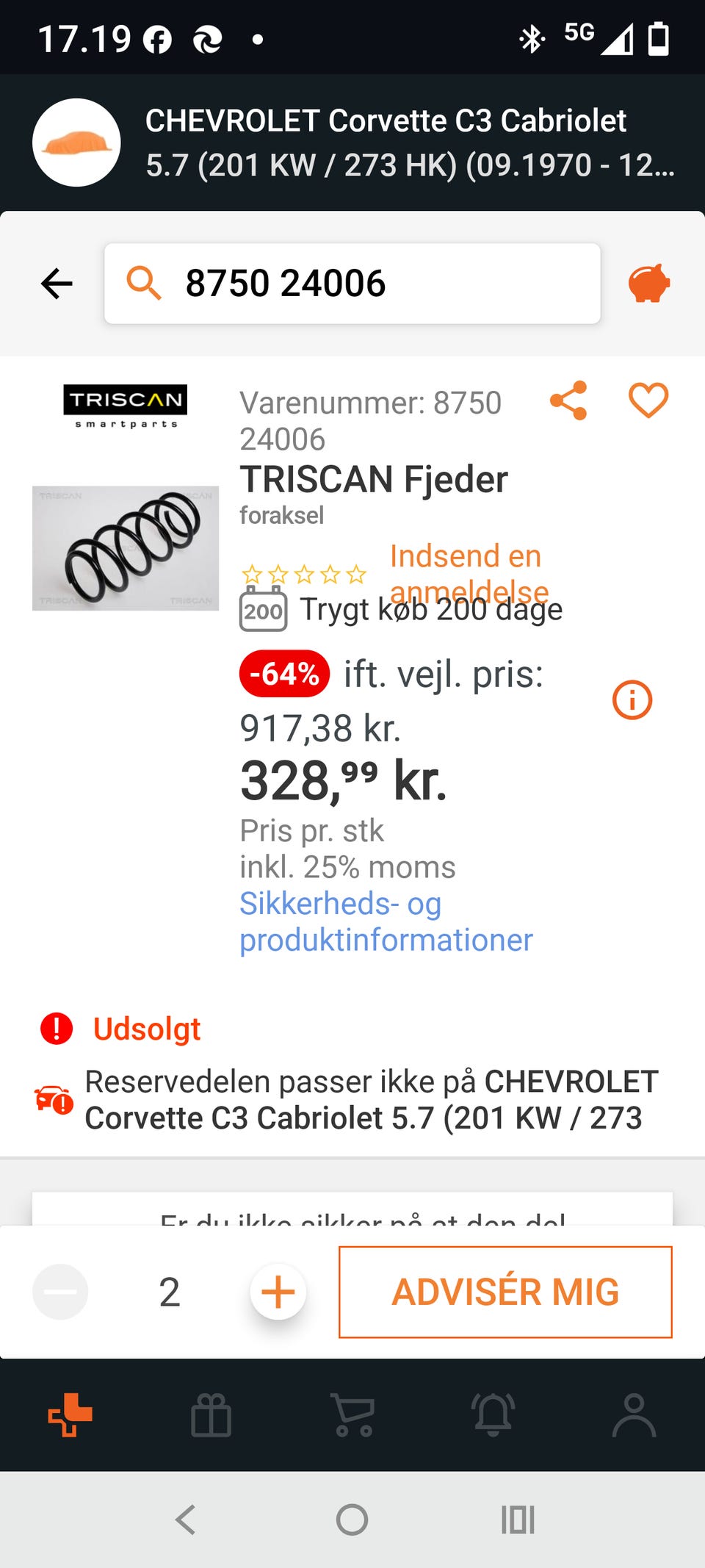Open the shopping cart tab

click(353, 1414)
